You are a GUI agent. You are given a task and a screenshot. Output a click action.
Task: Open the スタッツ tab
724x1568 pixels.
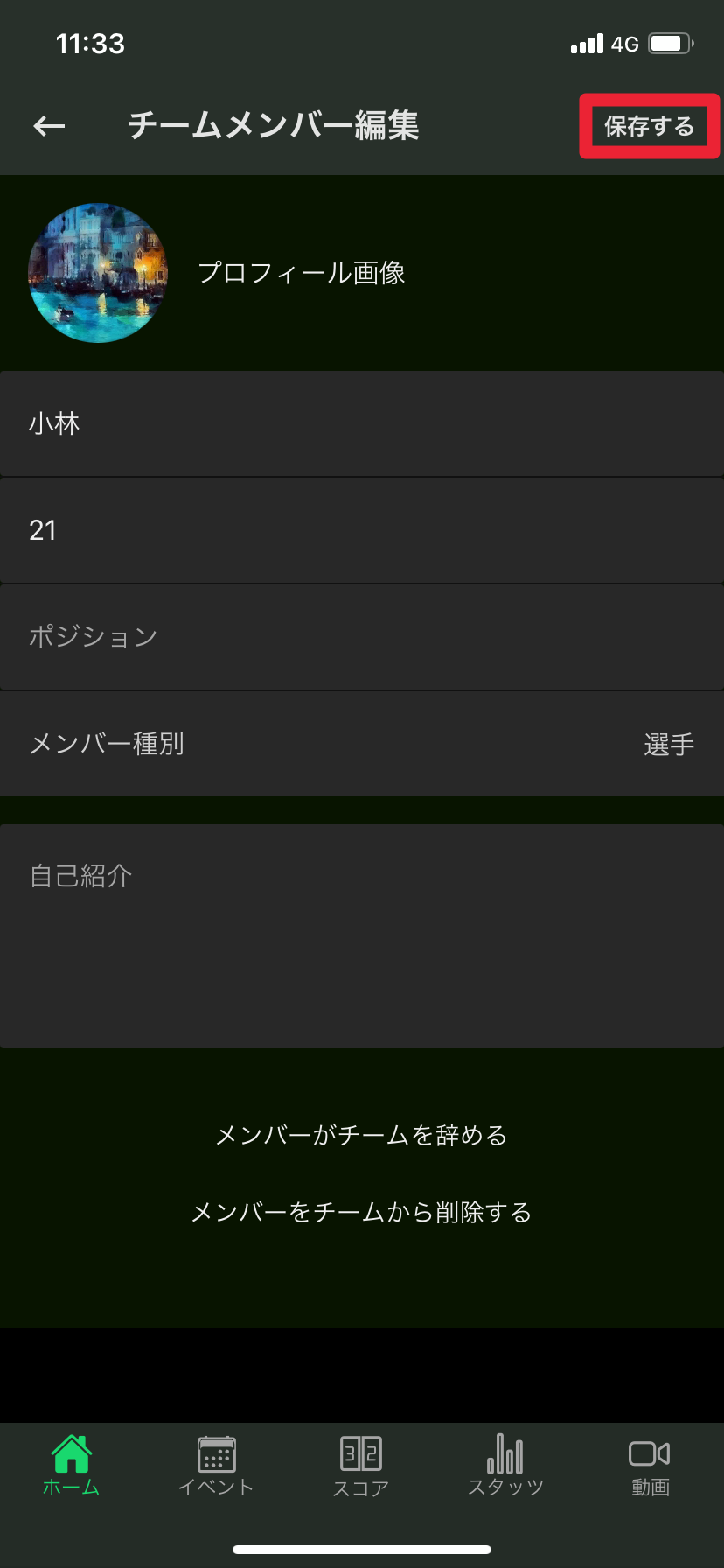[505, 1465]
